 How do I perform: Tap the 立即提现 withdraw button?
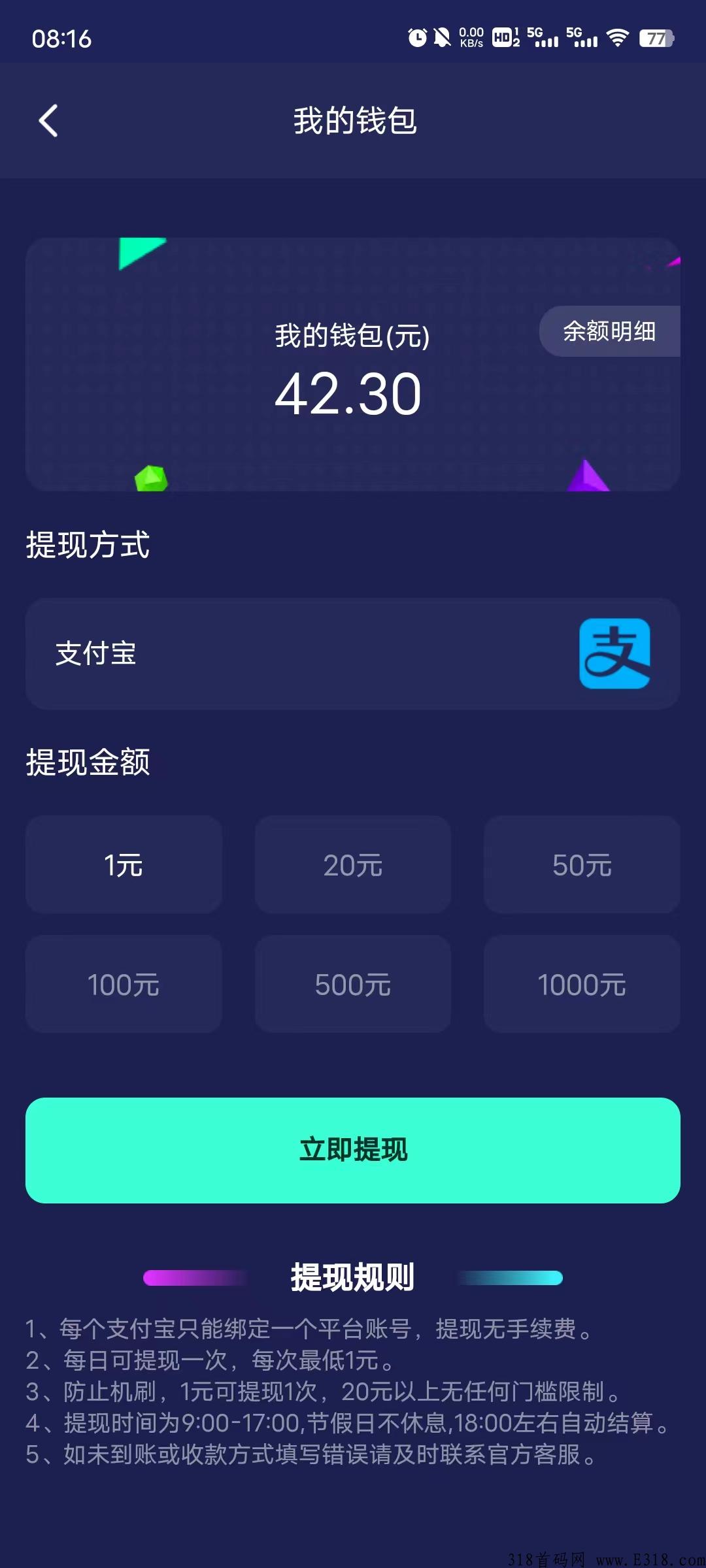(x=353, y=1151)
